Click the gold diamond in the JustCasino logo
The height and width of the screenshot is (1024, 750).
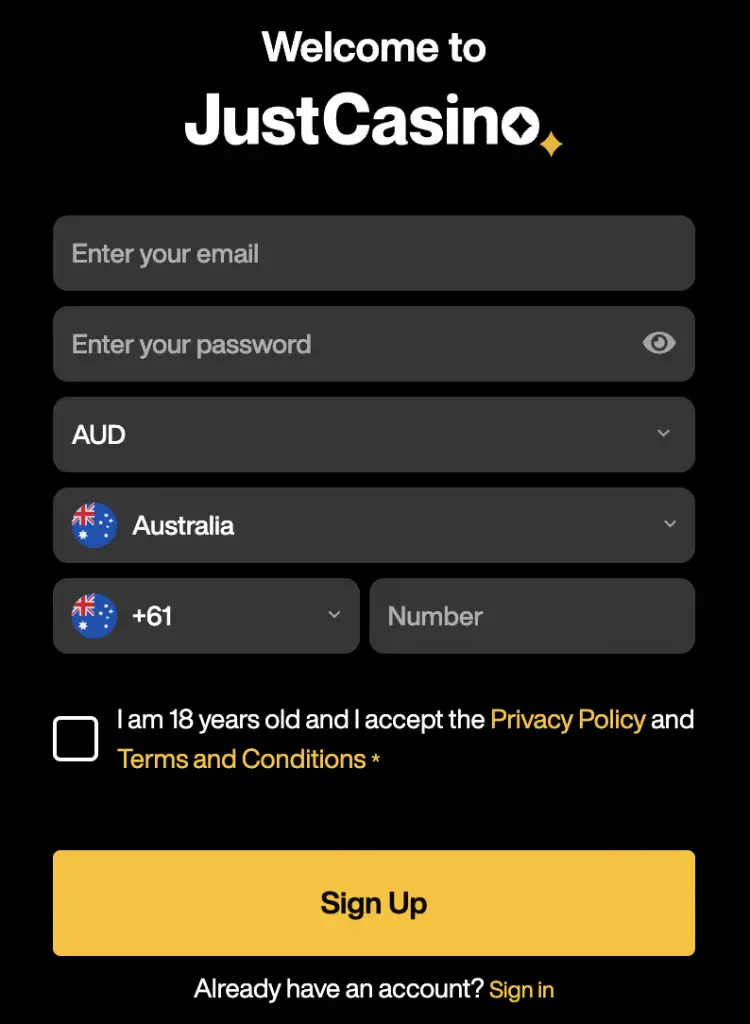tap(550, 146)
